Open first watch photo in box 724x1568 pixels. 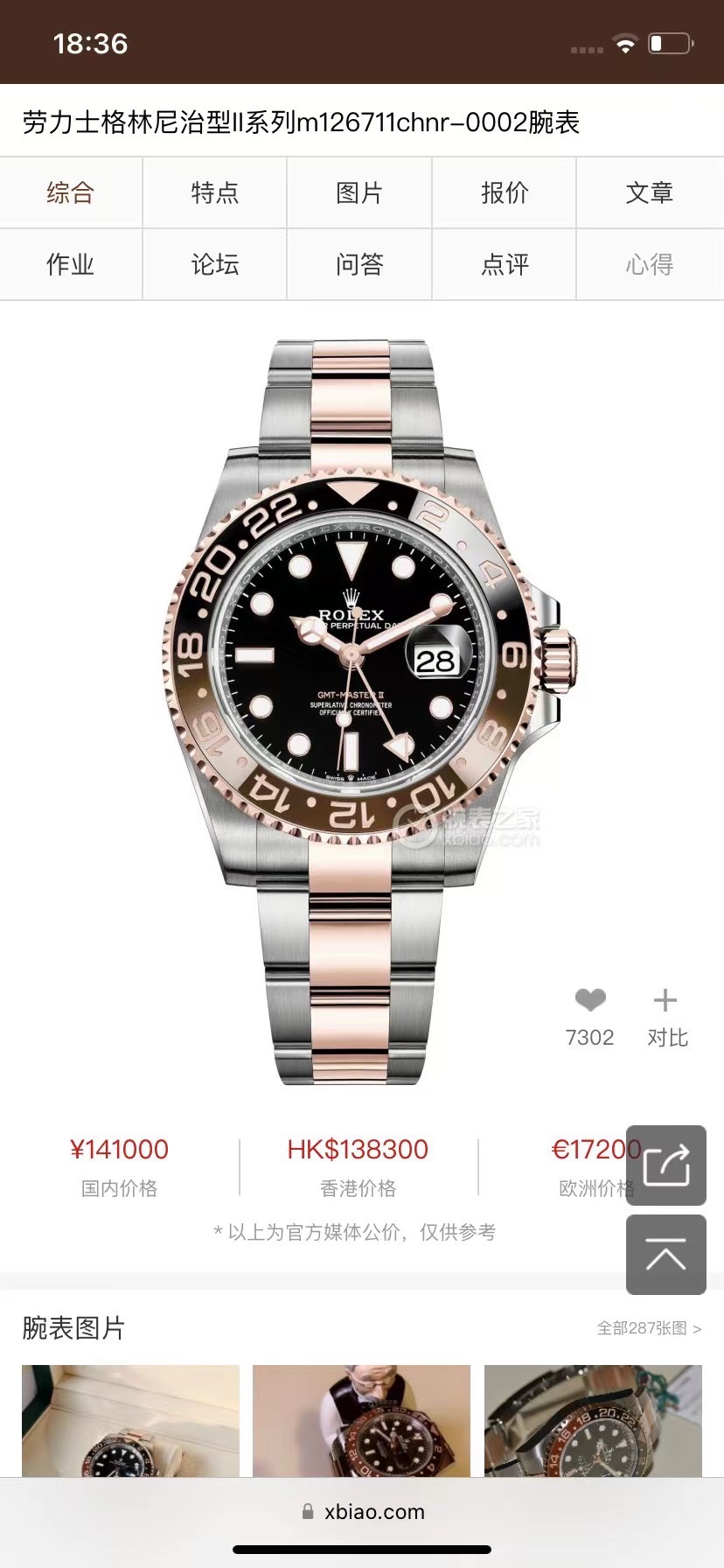(x=130, y=1421)
